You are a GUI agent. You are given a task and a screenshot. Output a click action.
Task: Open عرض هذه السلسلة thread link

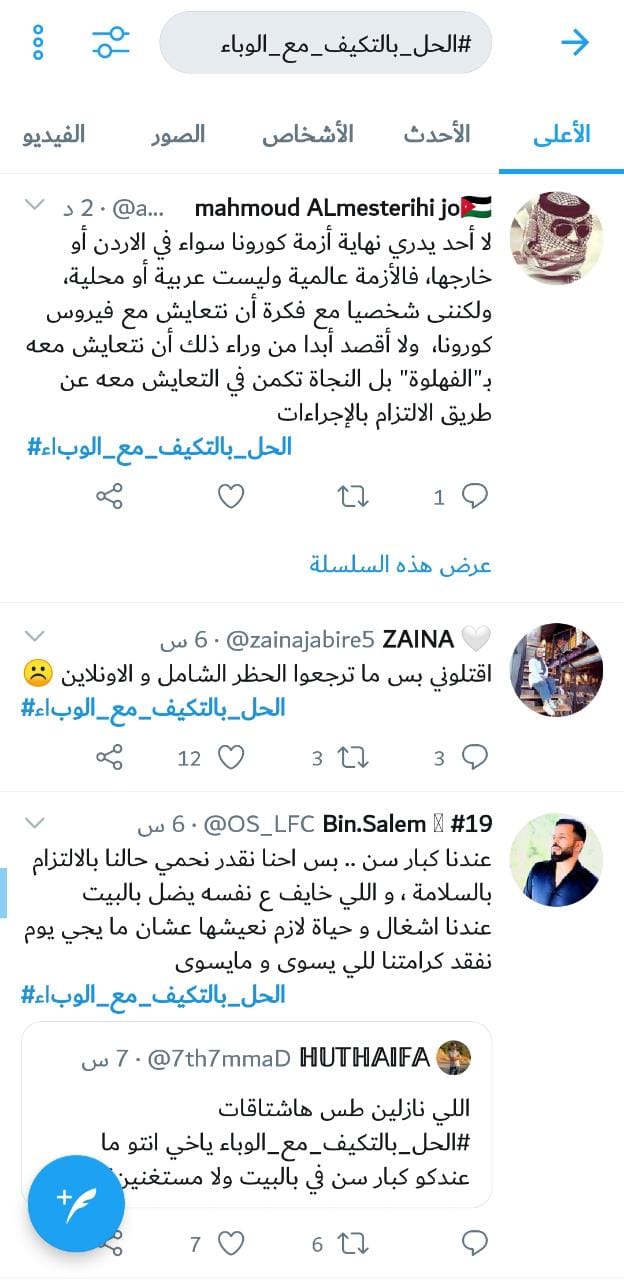(x=400, y=564)
